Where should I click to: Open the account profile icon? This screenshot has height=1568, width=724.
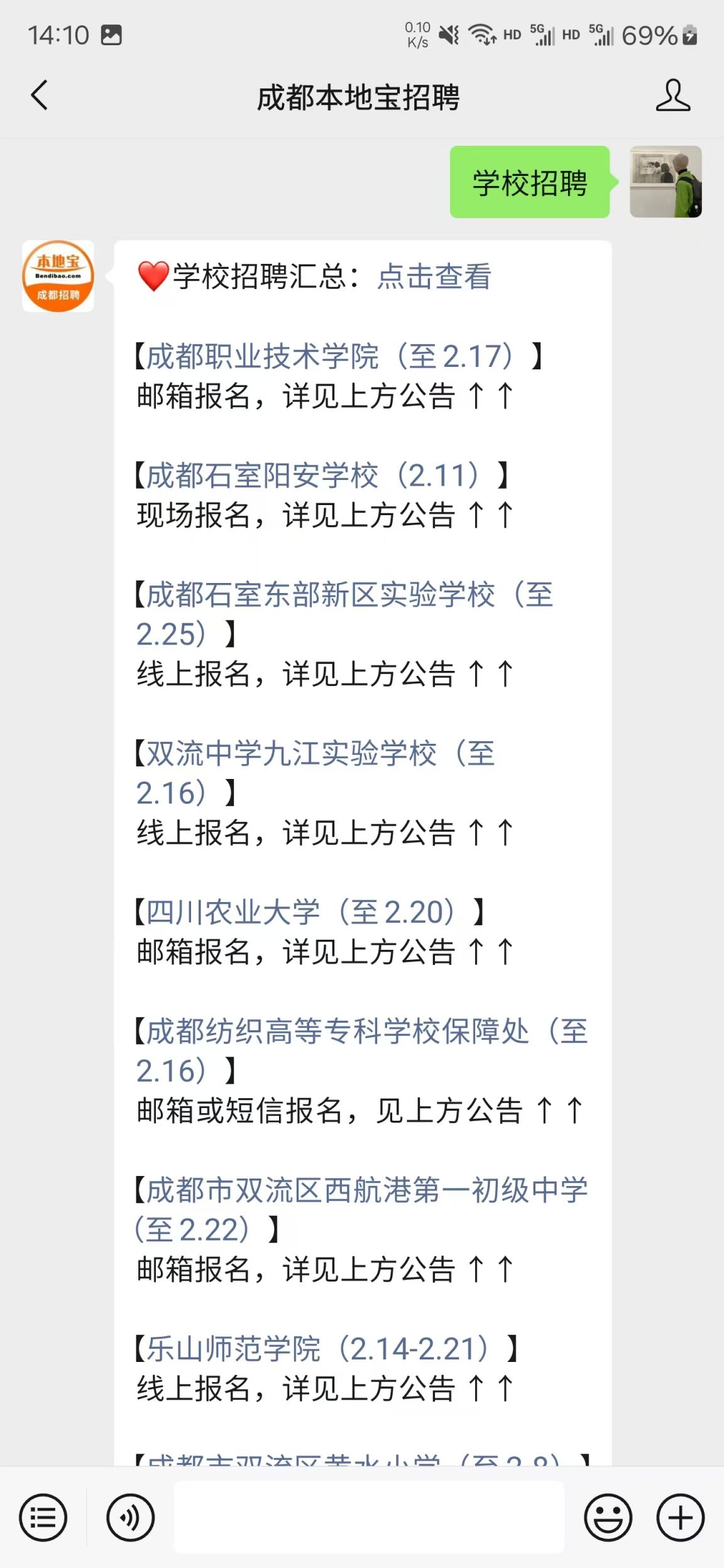pyautogui.click(x=673, y=96)
